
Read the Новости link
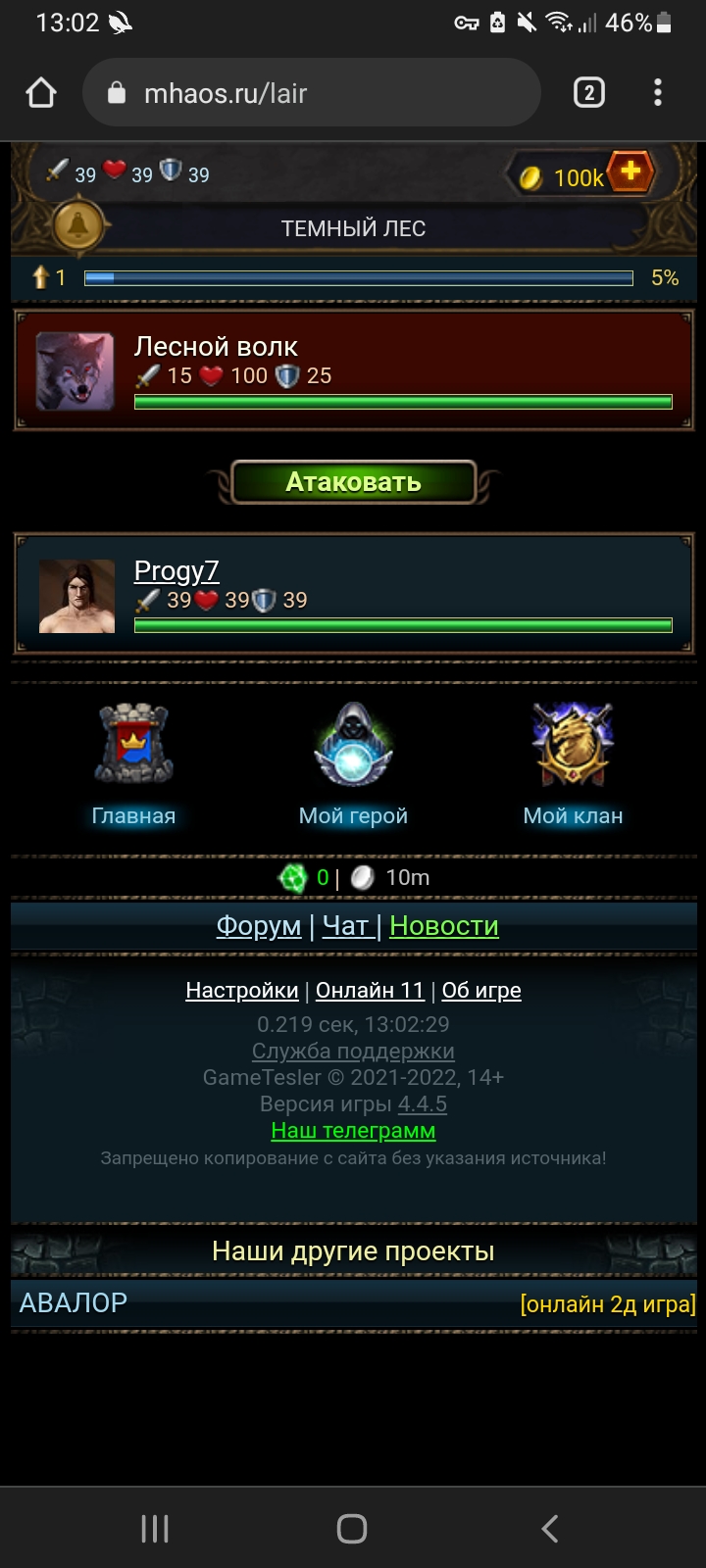click(x=444, y=925)
